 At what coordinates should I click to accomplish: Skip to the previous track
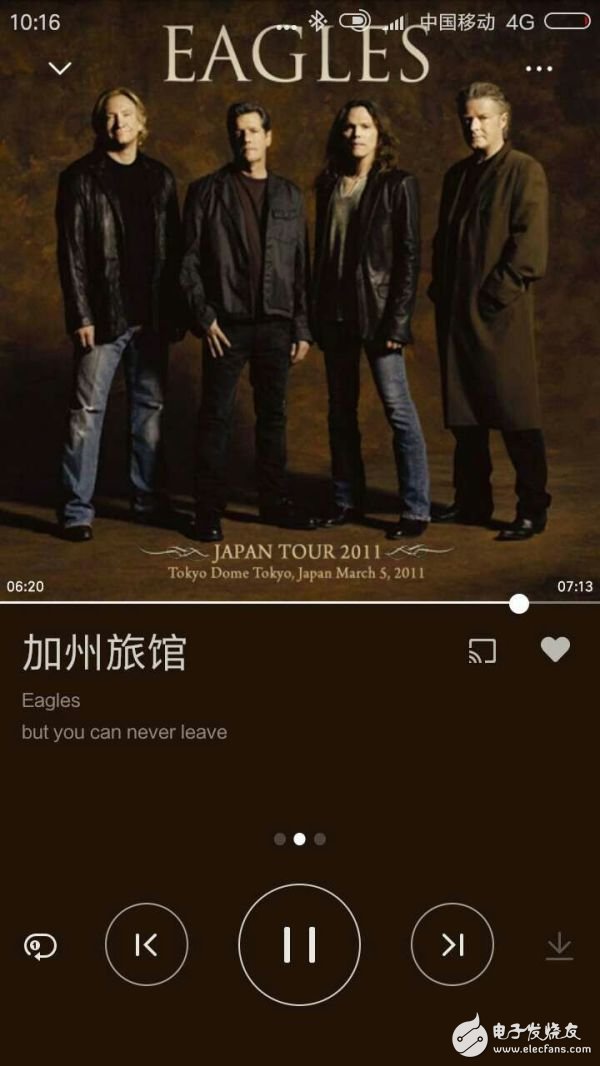[x=146, y=944]
